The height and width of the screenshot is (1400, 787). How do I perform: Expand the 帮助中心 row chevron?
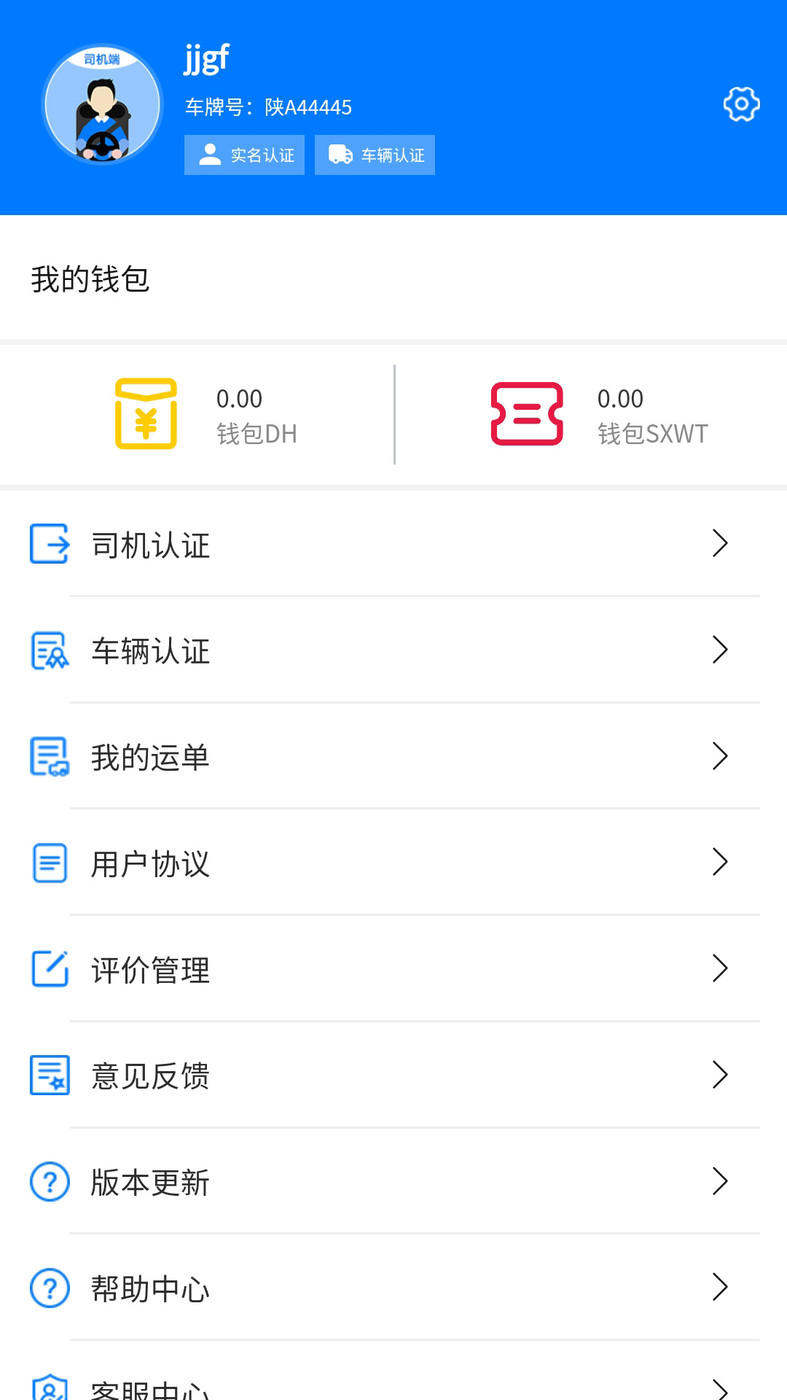(x=720, y=1288)
